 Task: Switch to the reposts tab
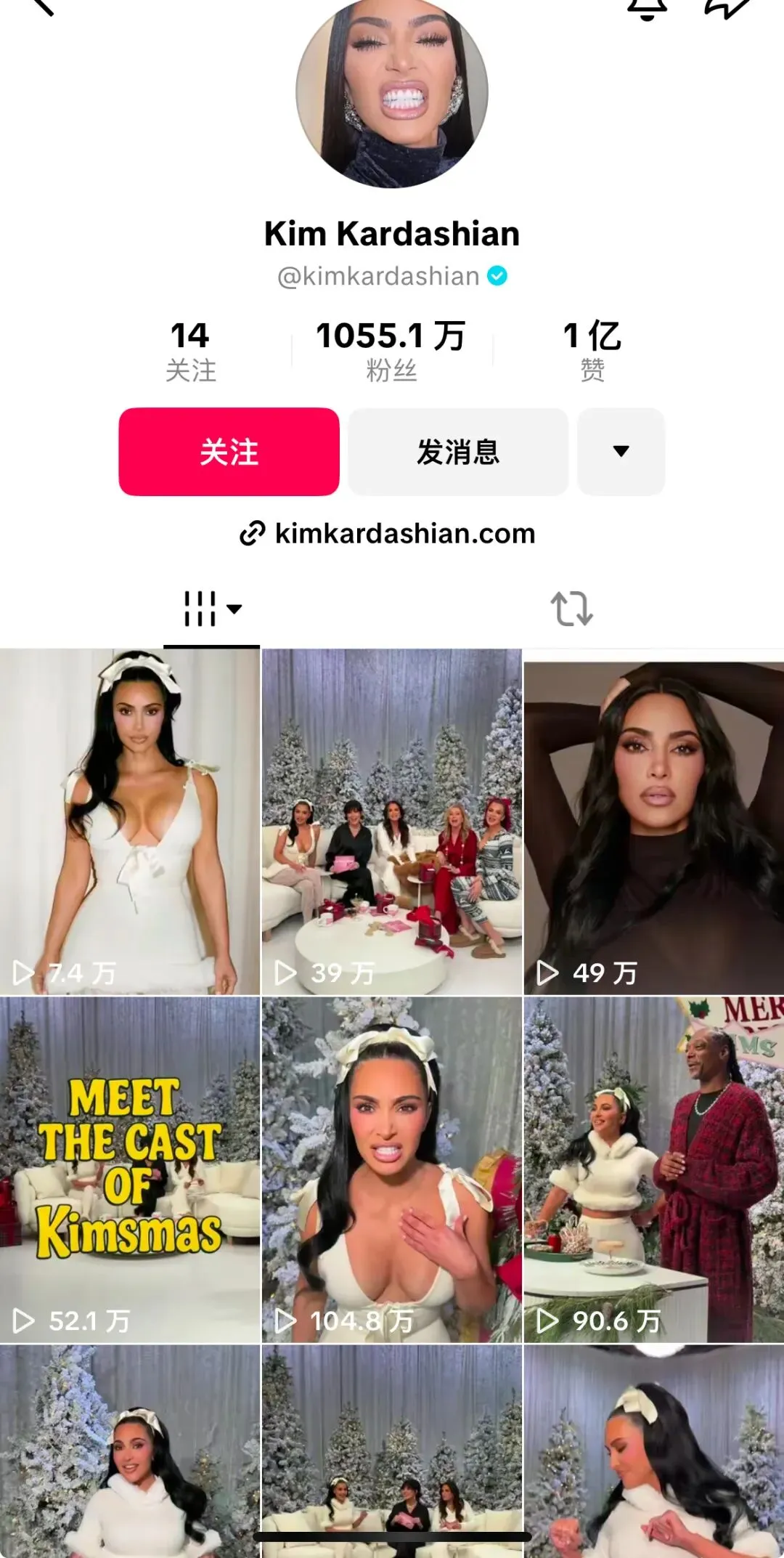pos(571,609)
